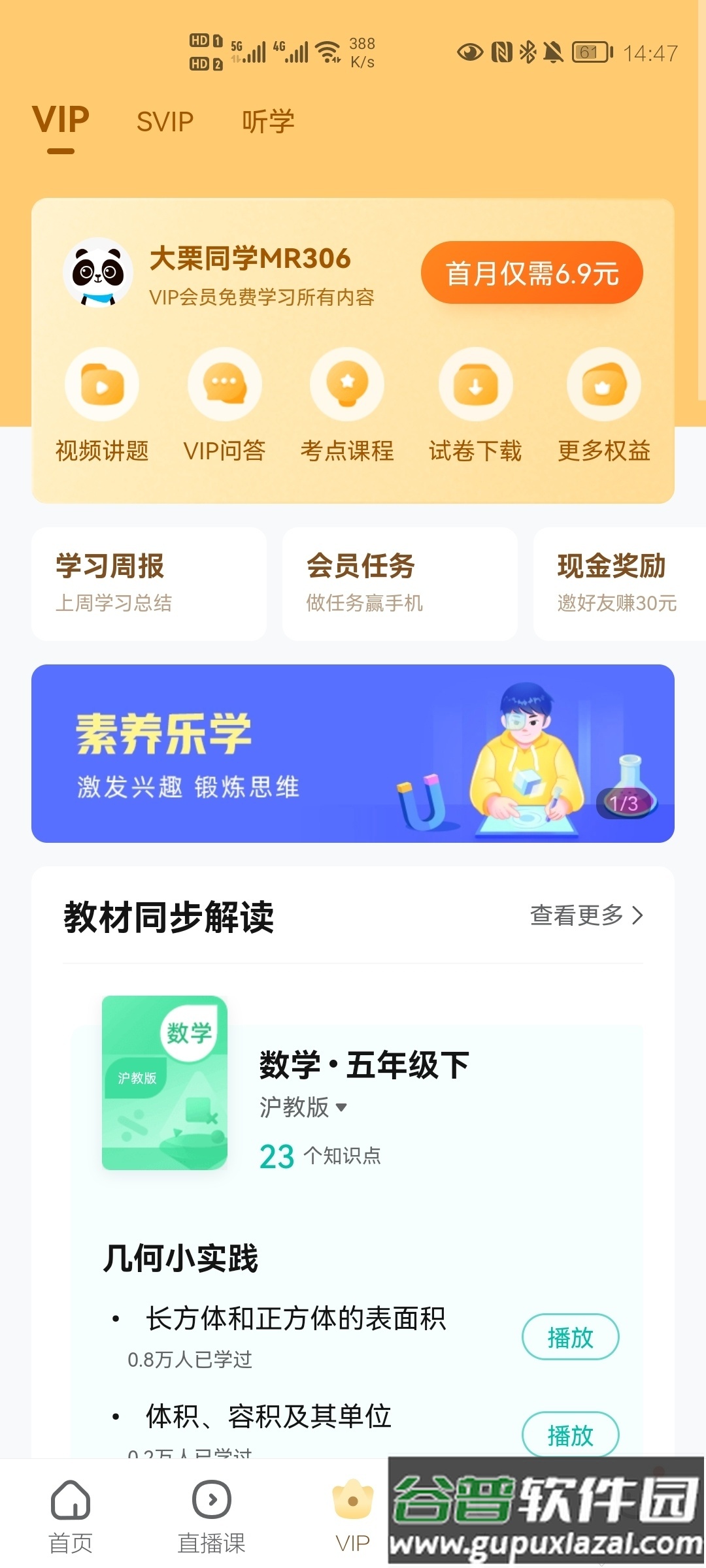Play 长方体和正方体的表面积 lesson
The image size is (706, 1568).
tap(571, 1337)
